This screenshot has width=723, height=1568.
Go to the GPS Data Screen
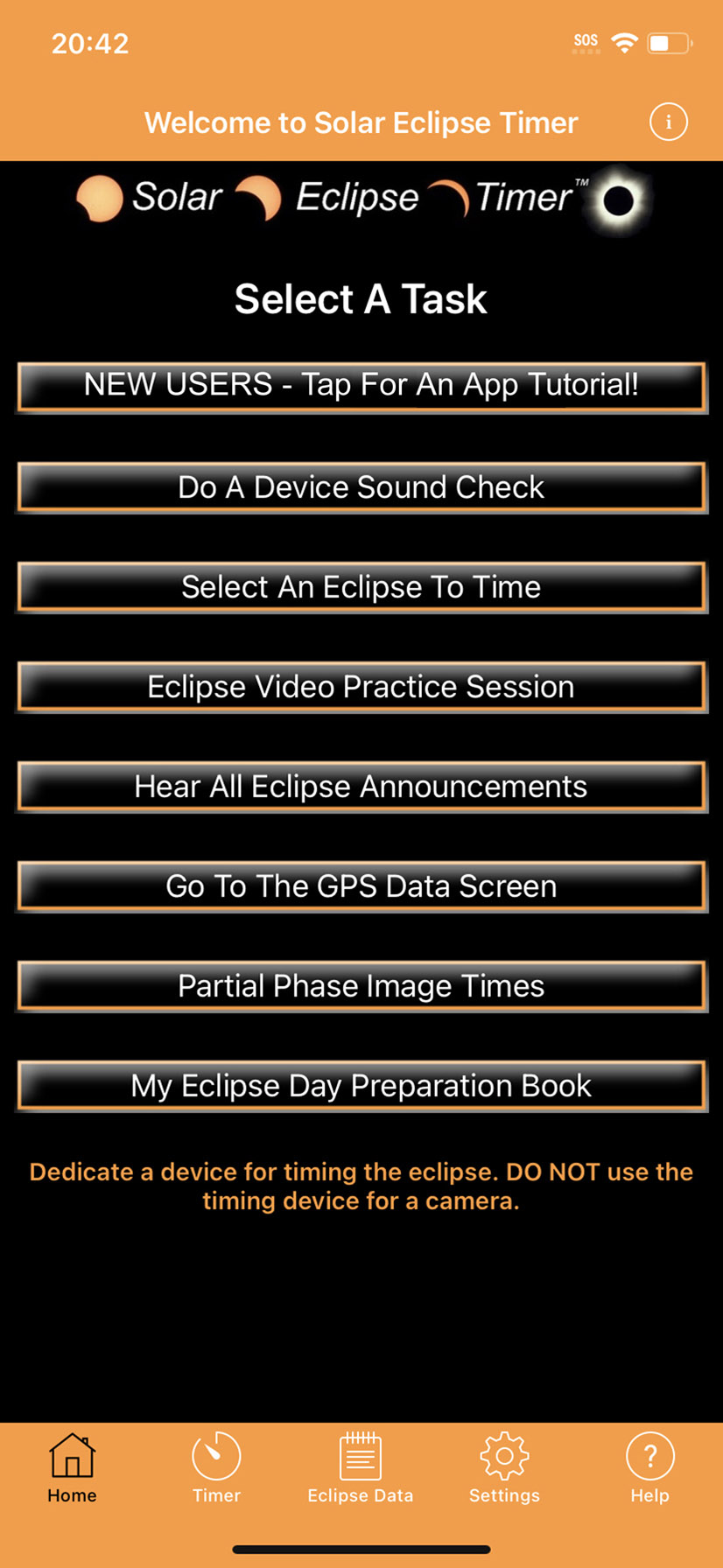click(x=361, y=885)
